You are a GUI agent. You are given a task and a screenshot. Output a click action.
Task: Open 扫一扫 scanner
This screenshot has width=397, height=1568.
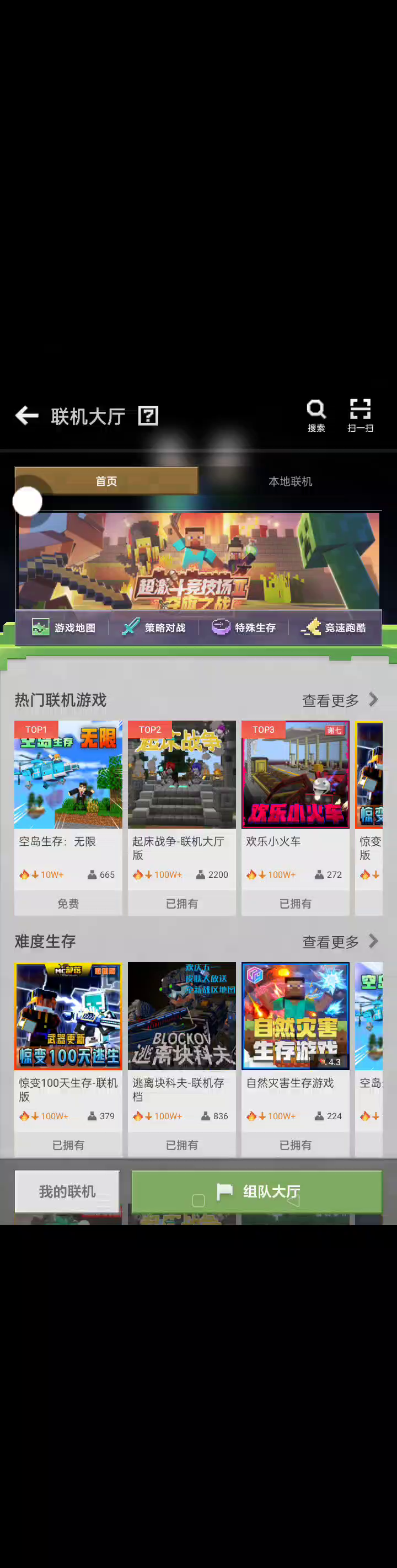[x=361, y=415]
